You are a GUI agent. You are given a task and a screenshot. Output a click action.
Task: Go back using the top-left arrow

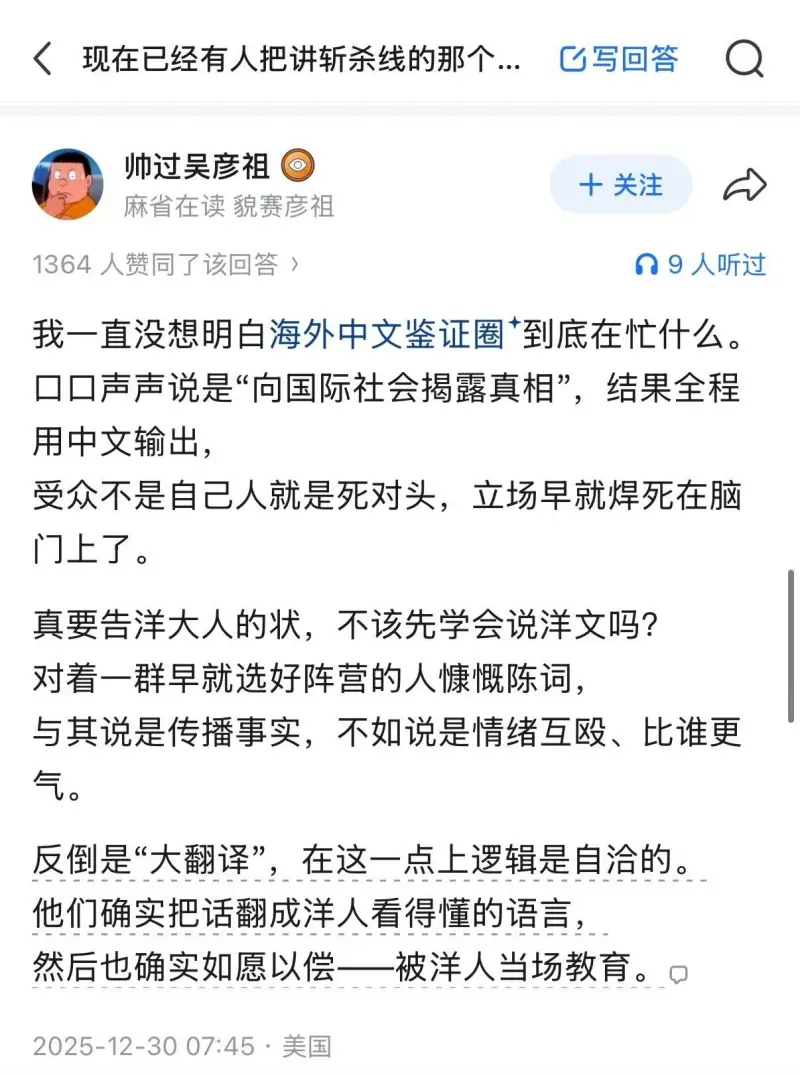coord(42,60)
